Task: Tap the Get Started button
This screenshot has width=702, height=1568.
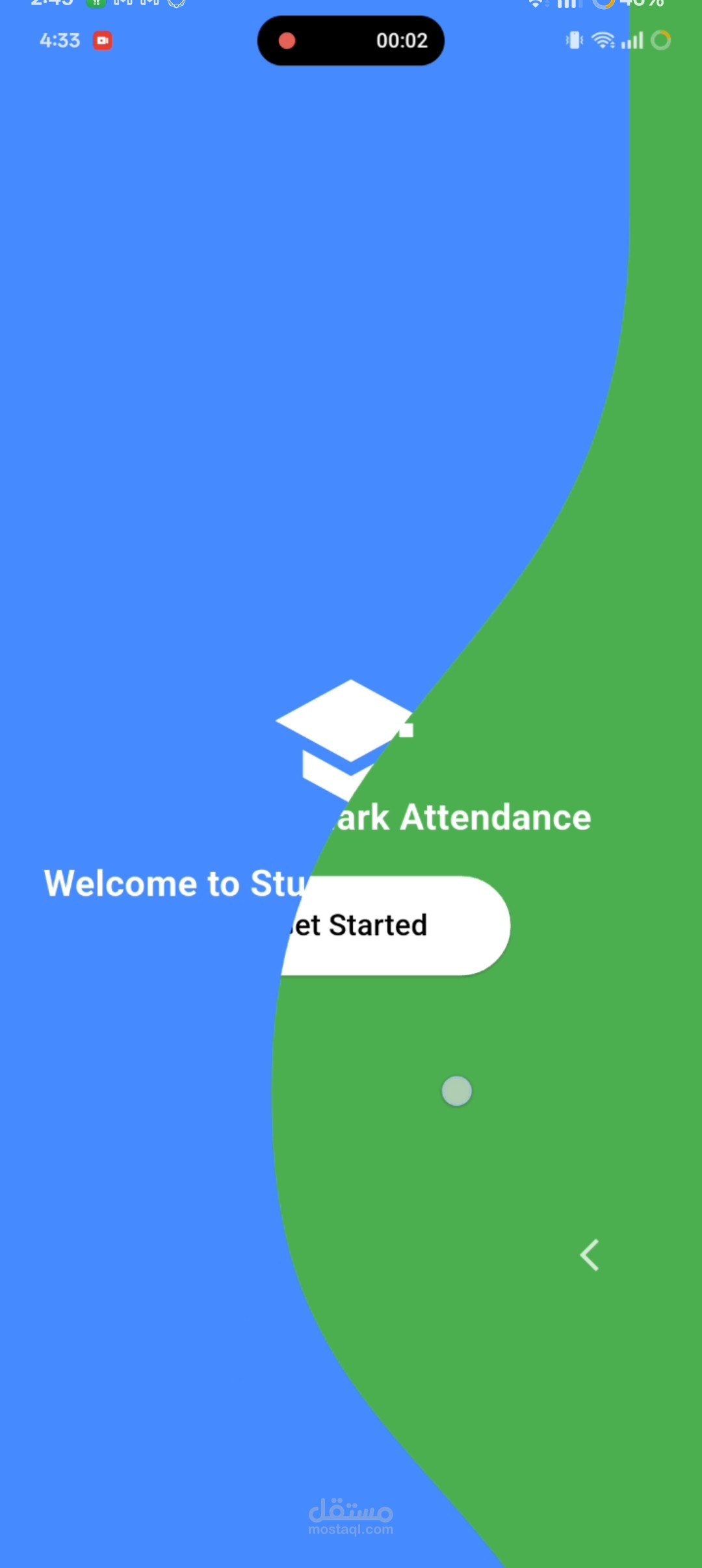Action: tap(396, 926)
